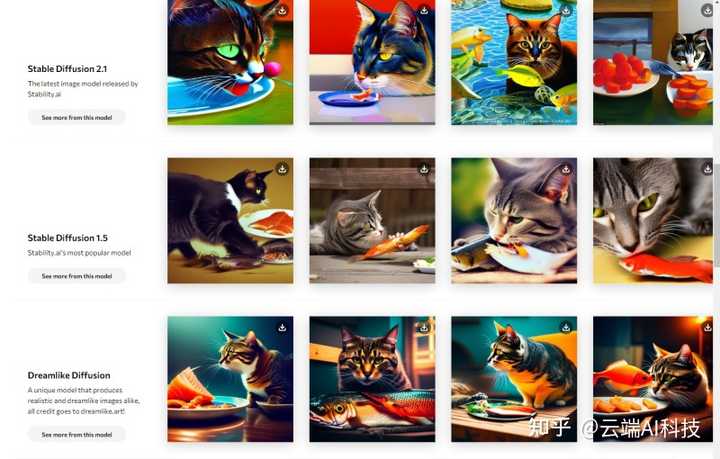Download the black-and-white cat image from Stable Diffusion 1.5

282,169
